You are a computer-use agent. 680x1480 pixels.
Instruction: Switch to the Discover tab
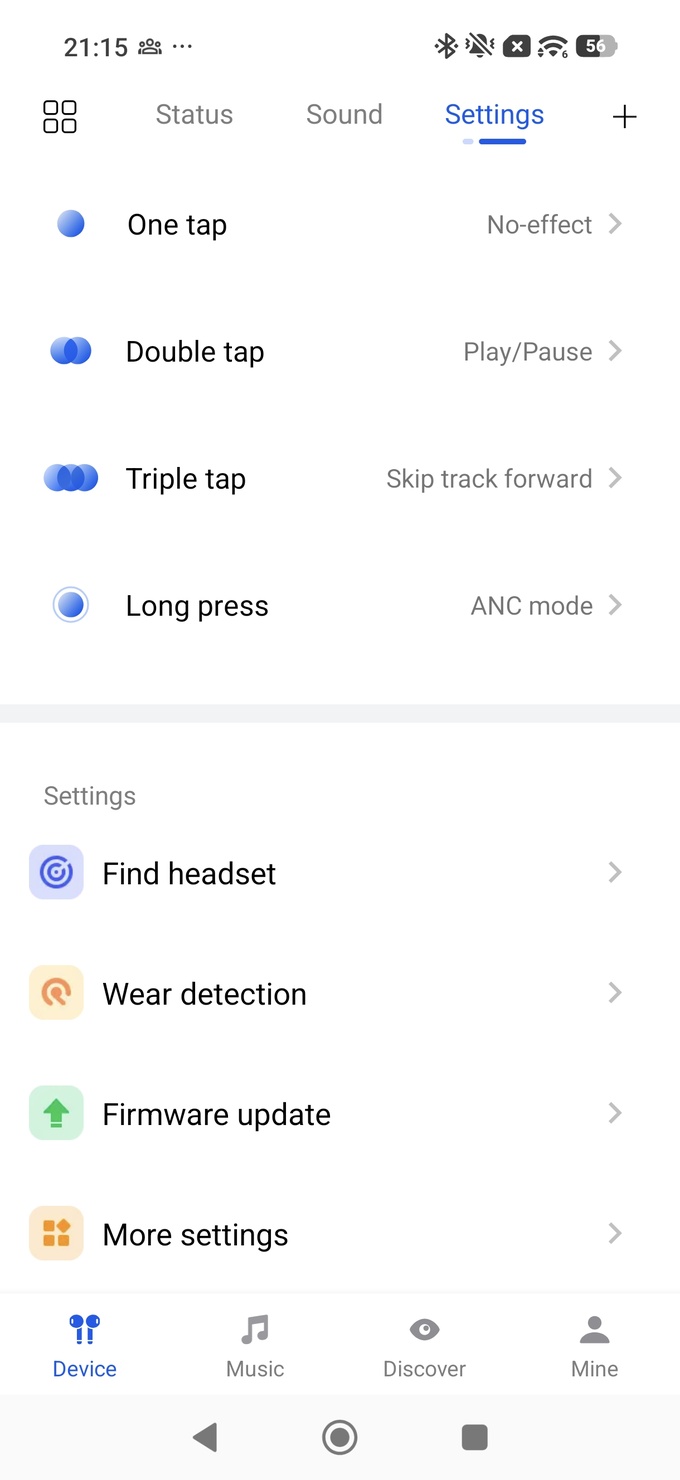[x=425, y=1346]
